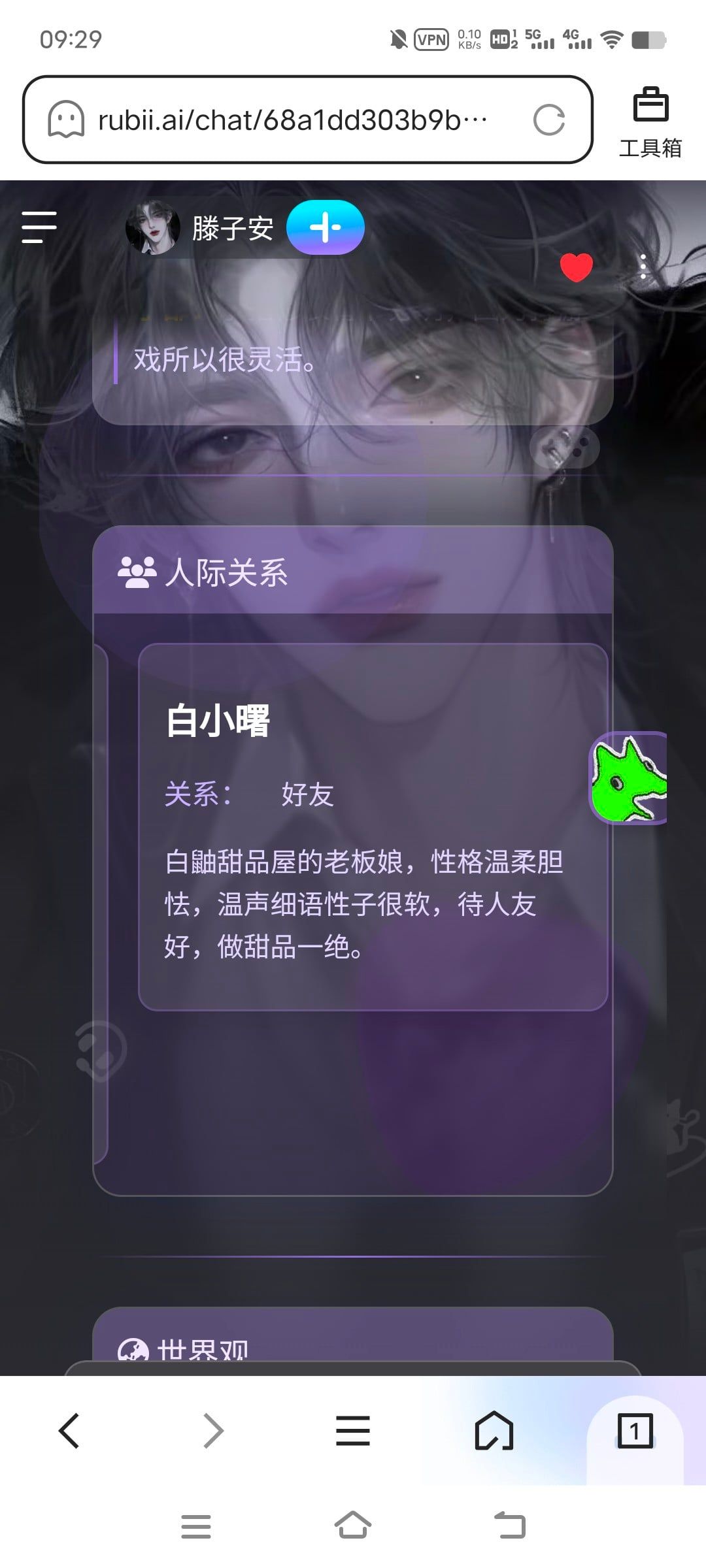Open the three-dot overflow menu
The height and width of the screenshot is (1568, 706).
(x=643, y=267)
